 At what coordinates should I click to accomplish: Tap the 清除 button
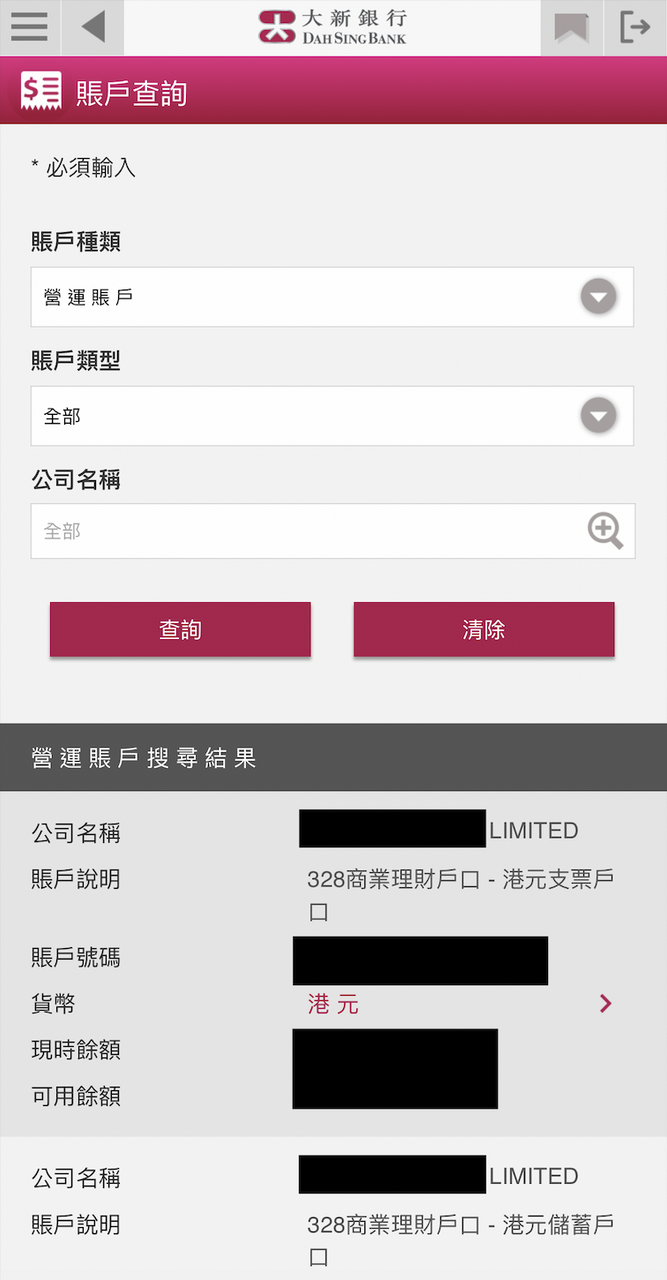pos(484,630)
